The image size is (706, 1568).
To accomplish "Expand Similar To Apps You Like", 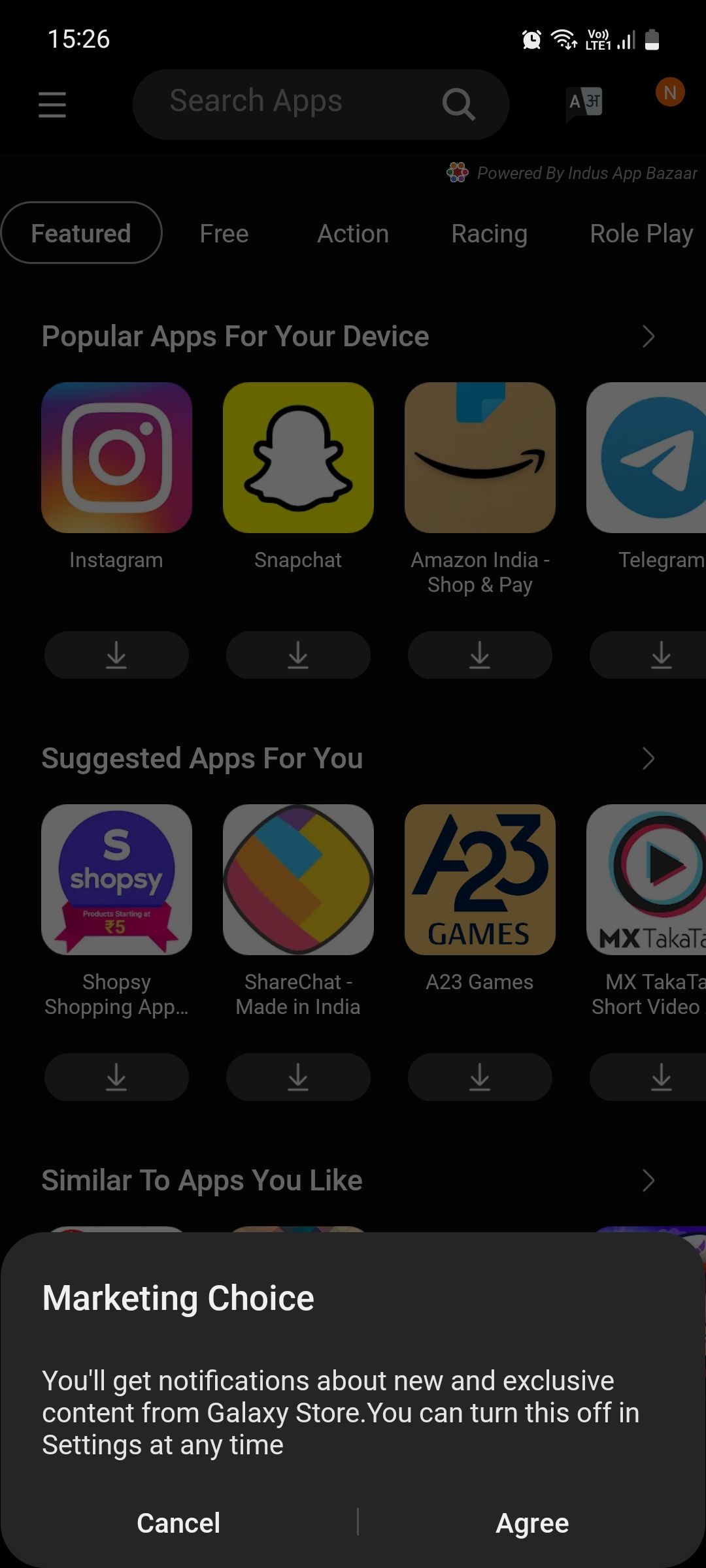I will click(x=648, y=1181).
